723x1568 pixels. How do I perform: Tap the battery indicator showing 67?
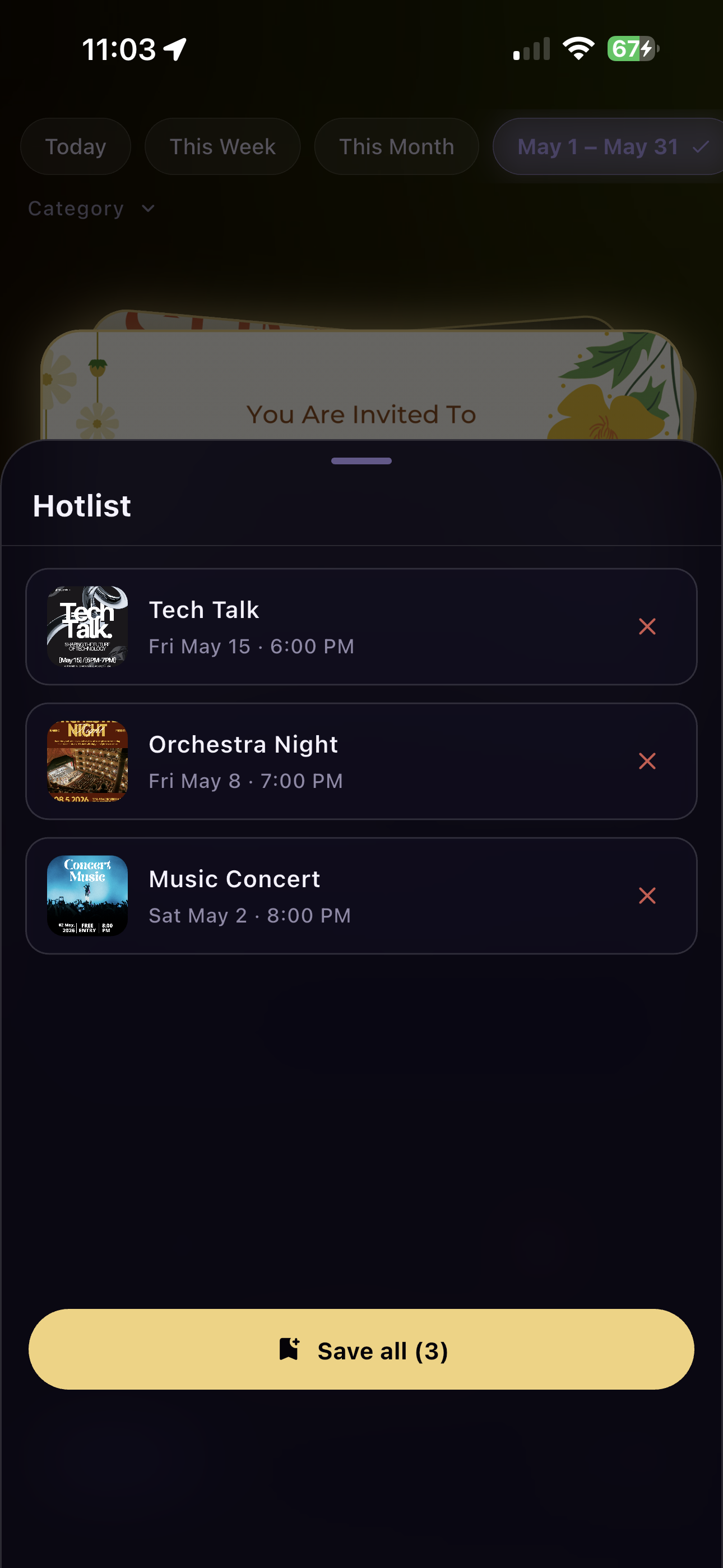[630, 49]
